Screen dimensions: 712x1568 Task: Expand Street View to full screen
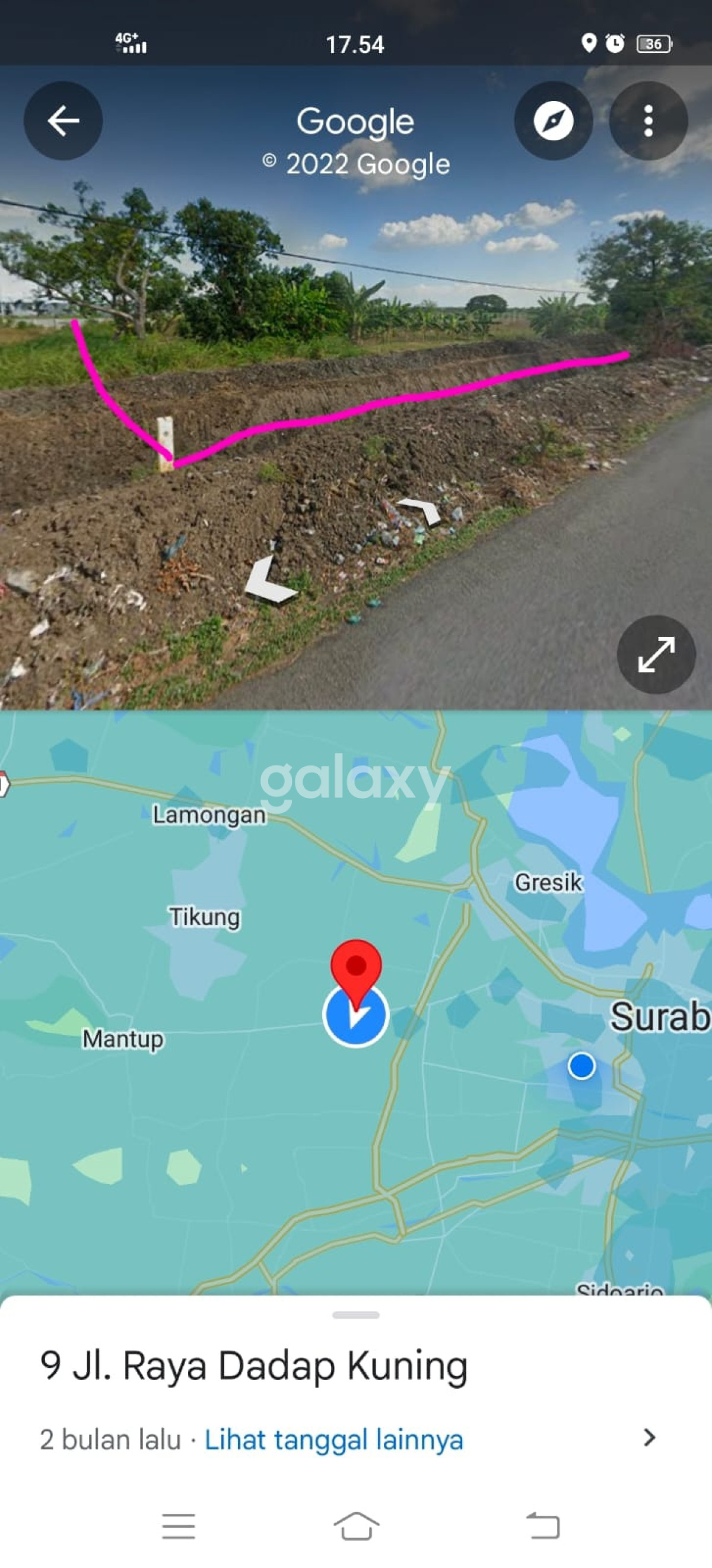(x=656, y=654)
